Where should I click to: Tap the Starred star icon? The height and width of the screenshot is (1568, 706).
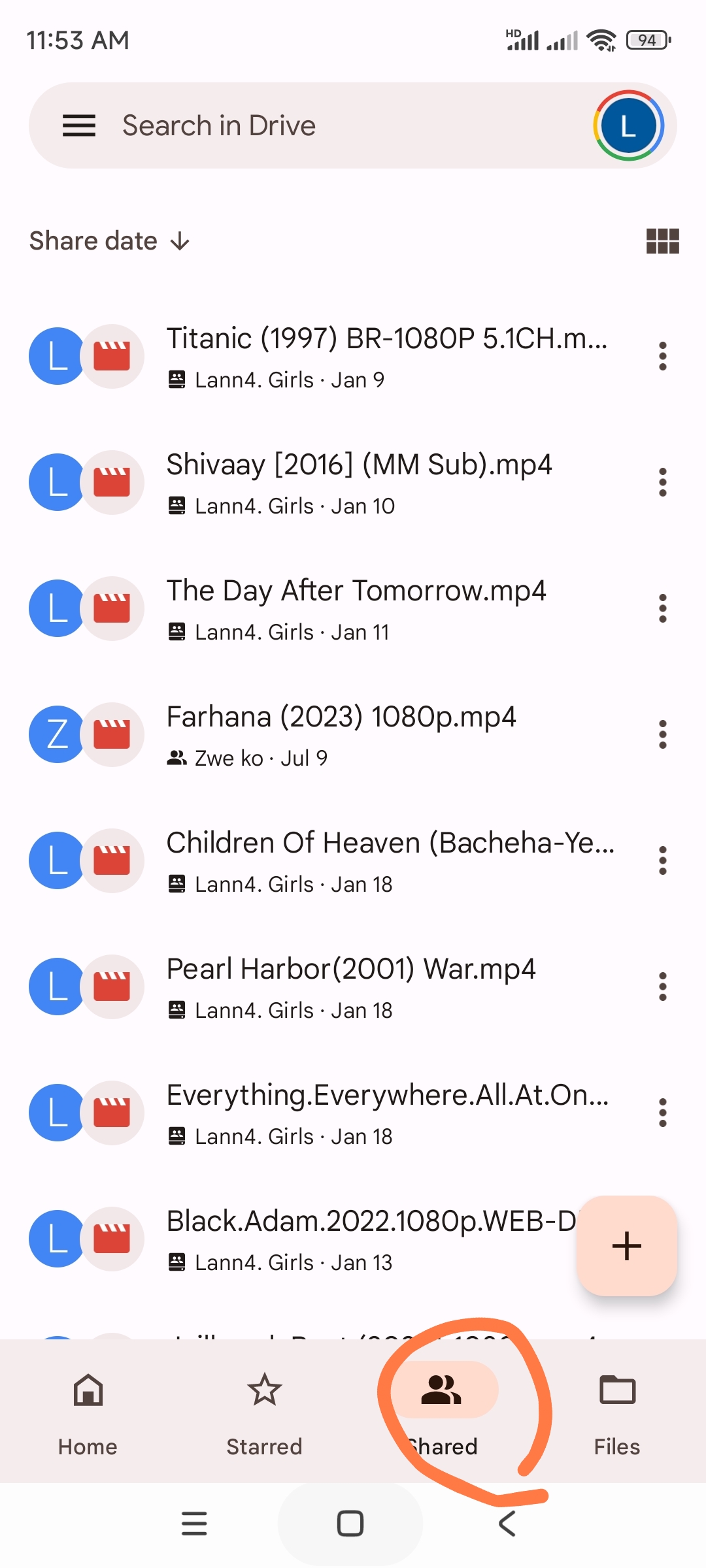coord(264,1392)
